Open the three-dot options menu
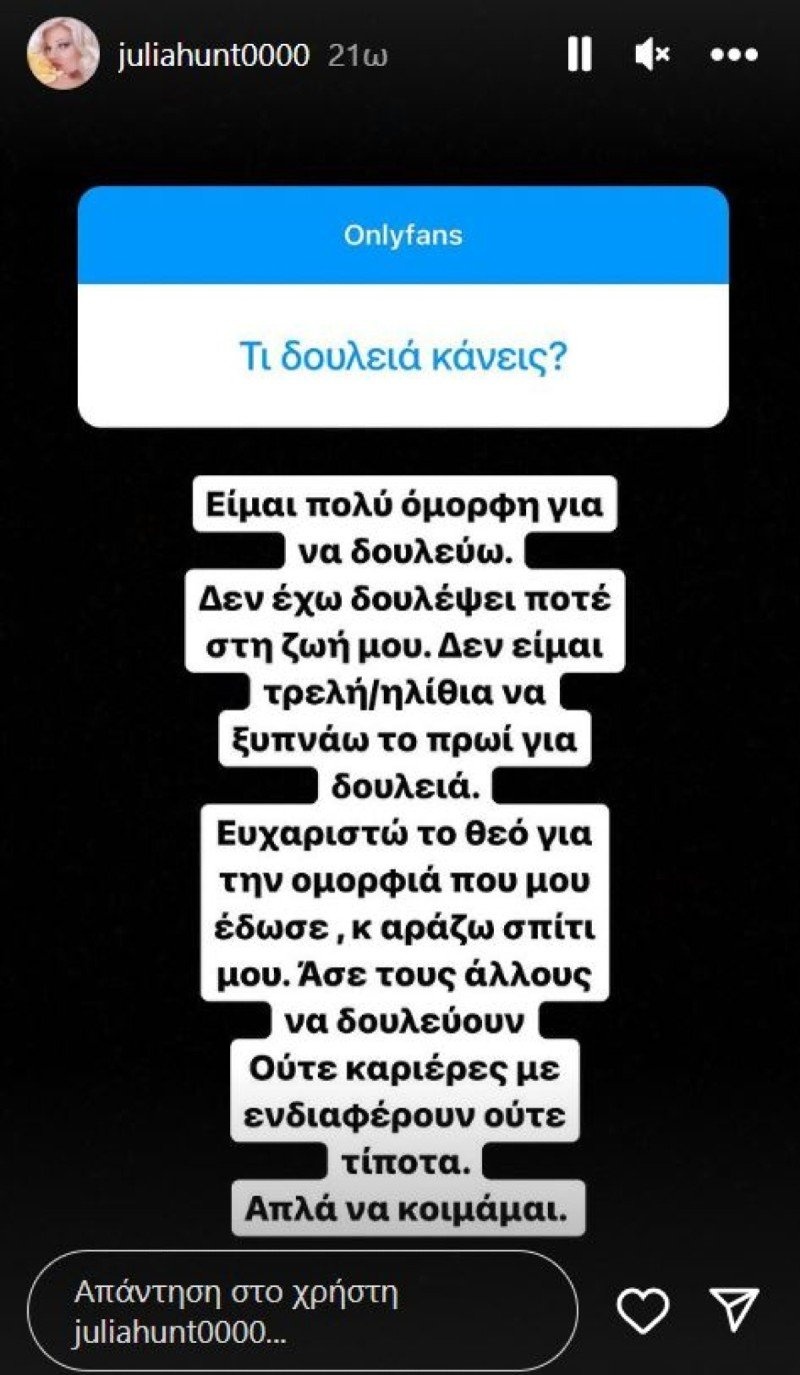Viewport: 800px width, 1375px height. (734, 55)
